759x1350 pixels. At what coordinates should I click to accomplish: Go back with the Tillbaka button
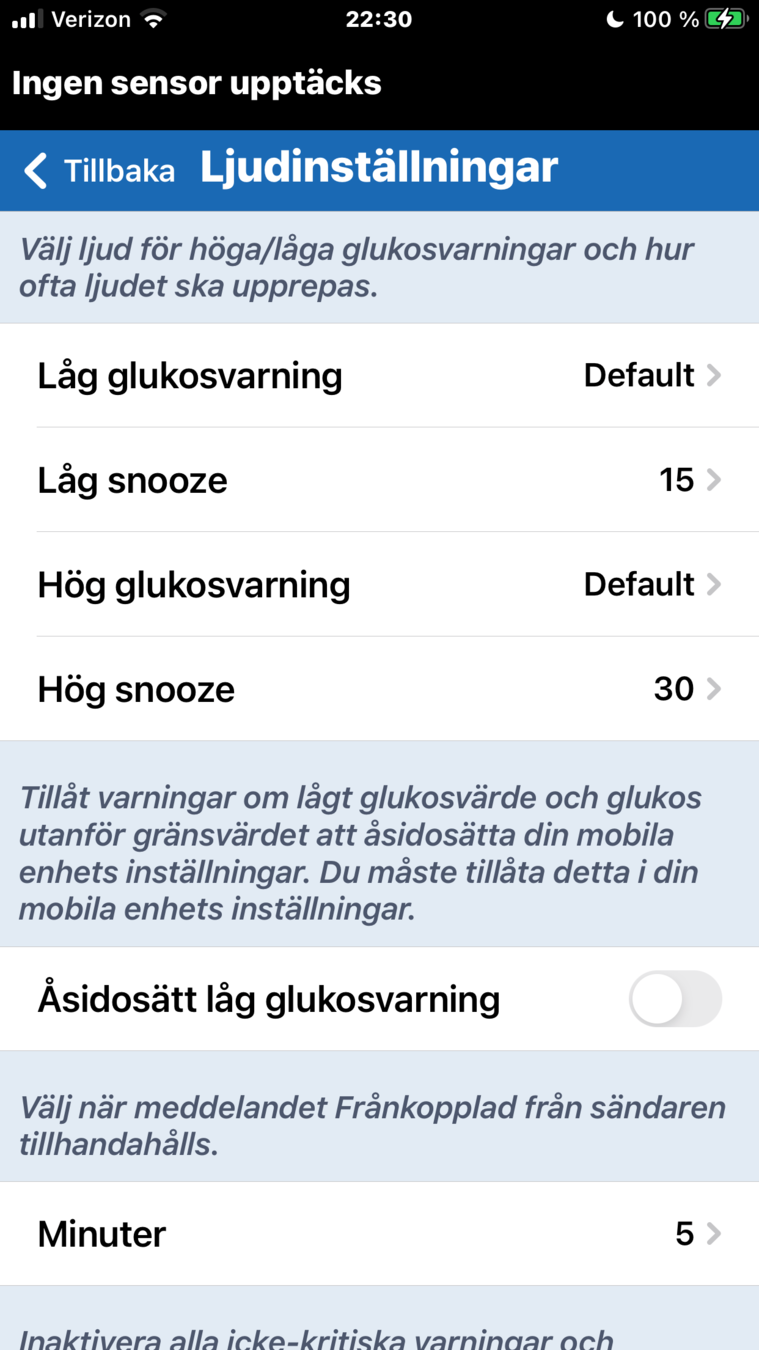(x=100, y=170)
